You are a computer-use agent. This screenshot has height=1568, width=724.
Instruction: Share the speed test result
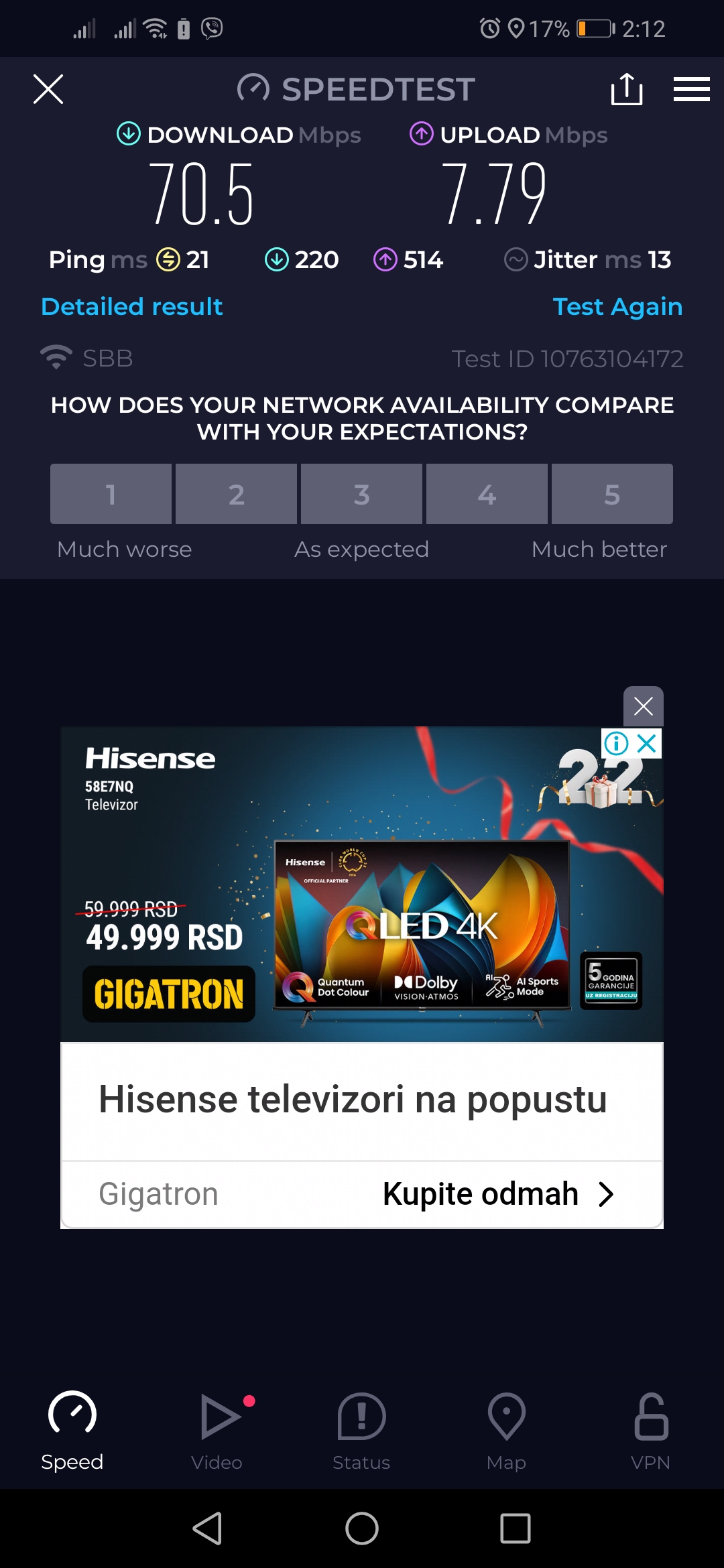point(627,89)
